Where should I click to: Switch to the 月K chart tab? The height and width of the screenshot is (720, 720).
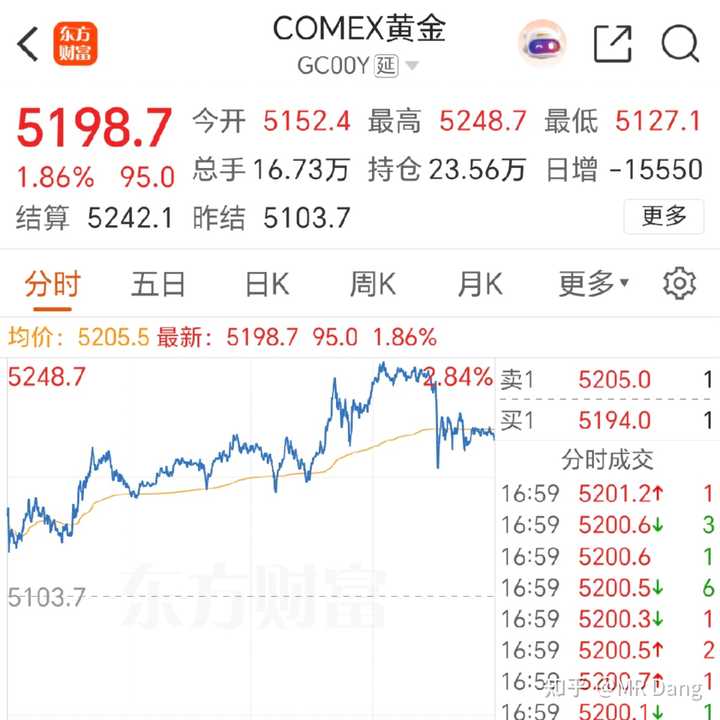point(479,284)
